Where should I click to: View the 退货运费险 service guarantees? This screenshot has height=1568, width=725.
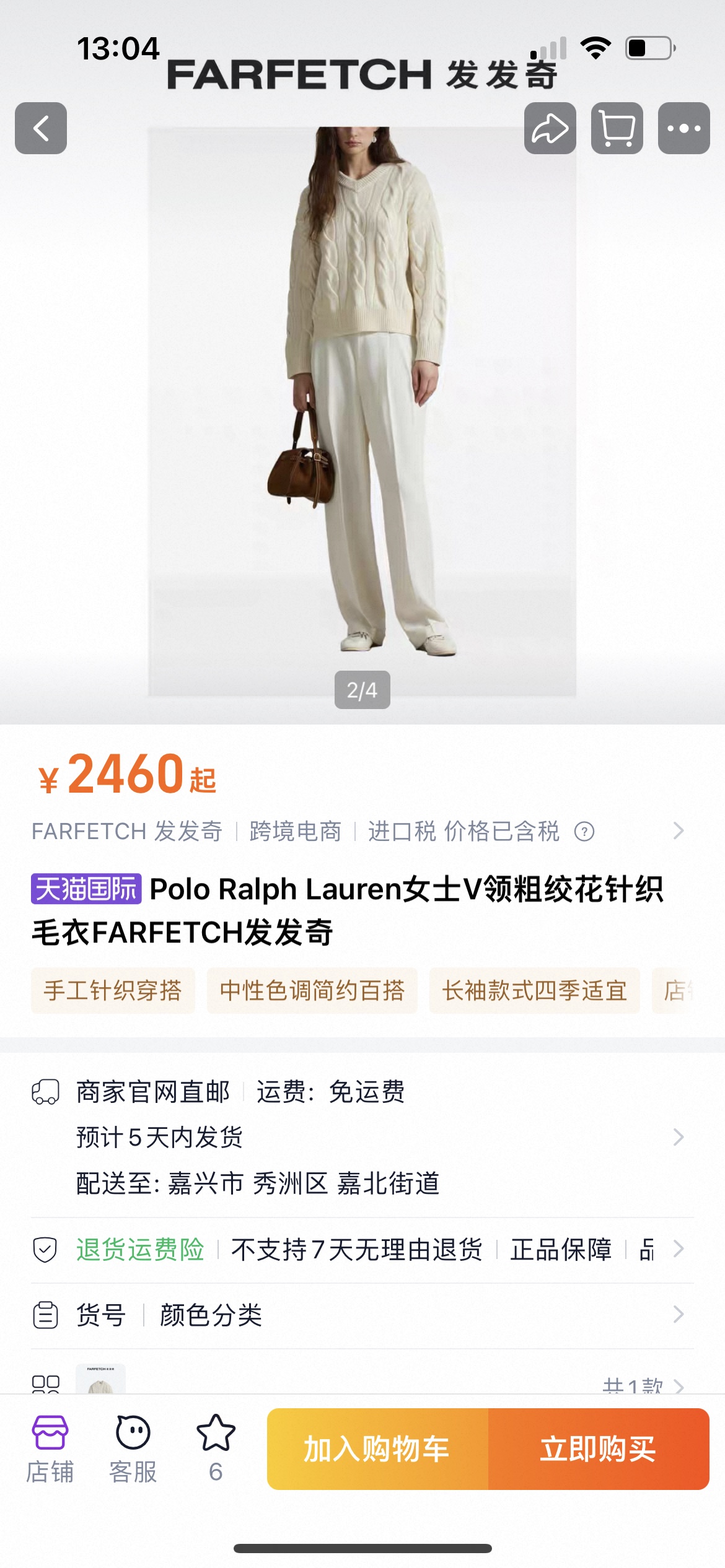pyautogui.click(x=359, y=1250)
